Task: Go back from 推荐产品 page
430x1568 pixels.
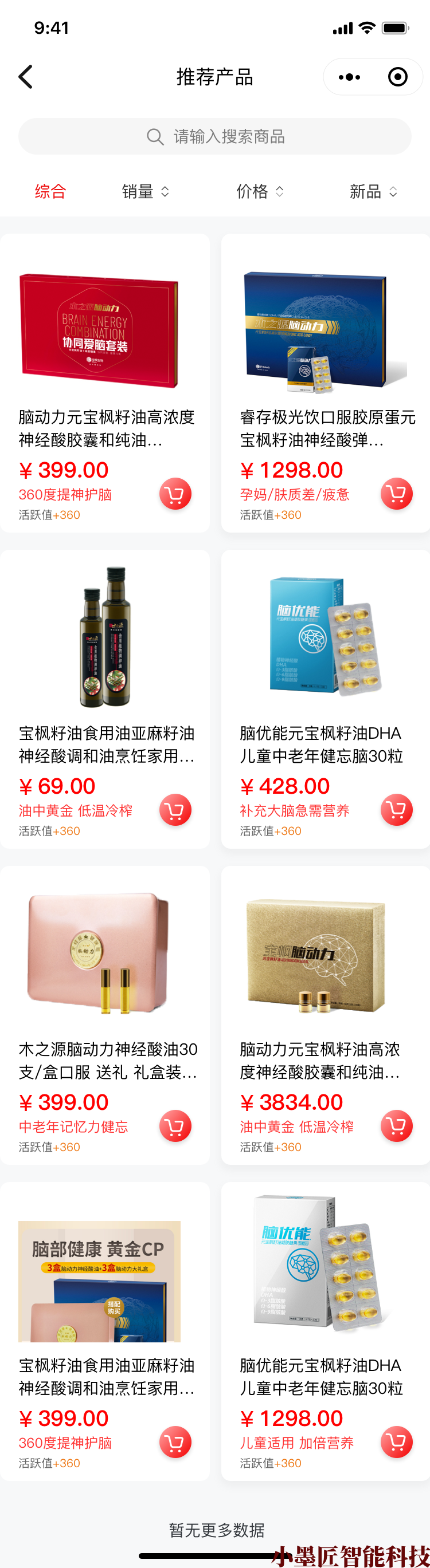Action: click(26, 77)
